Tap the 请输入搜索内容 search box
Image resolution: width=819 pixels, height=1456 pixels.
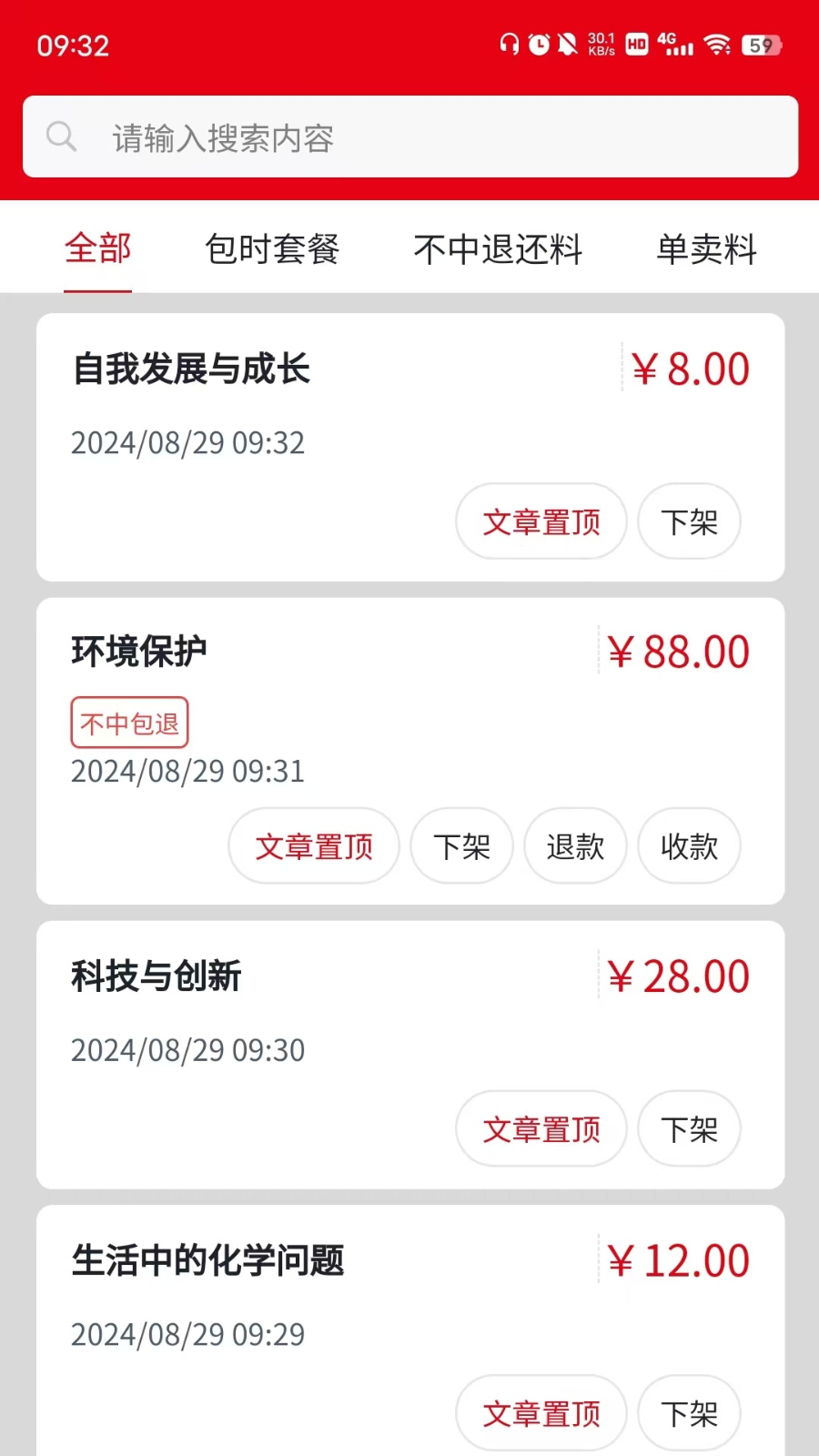click(409, 137)
